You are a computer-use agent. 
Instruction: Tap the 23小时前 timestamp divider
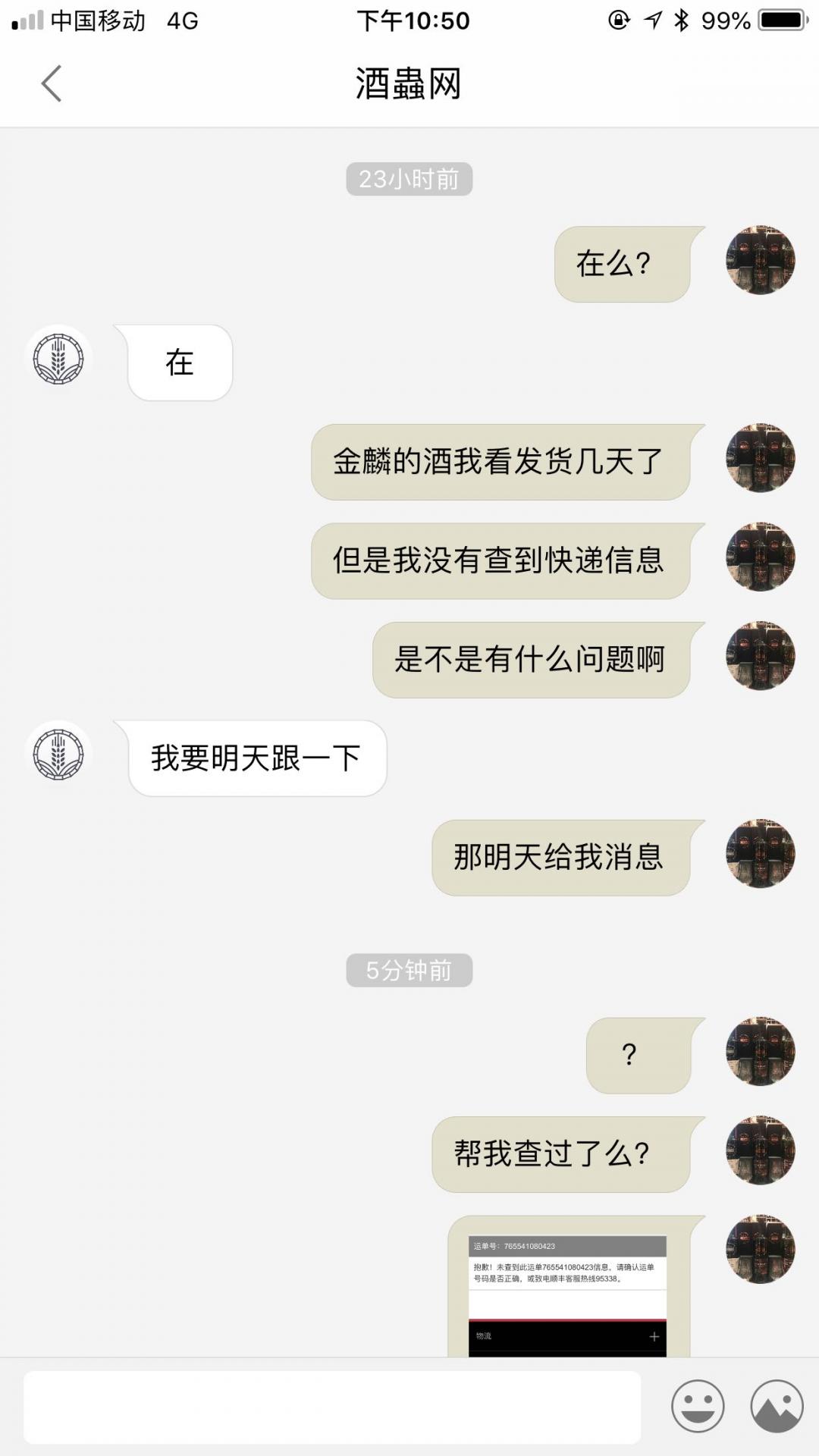tap(409, 179)
